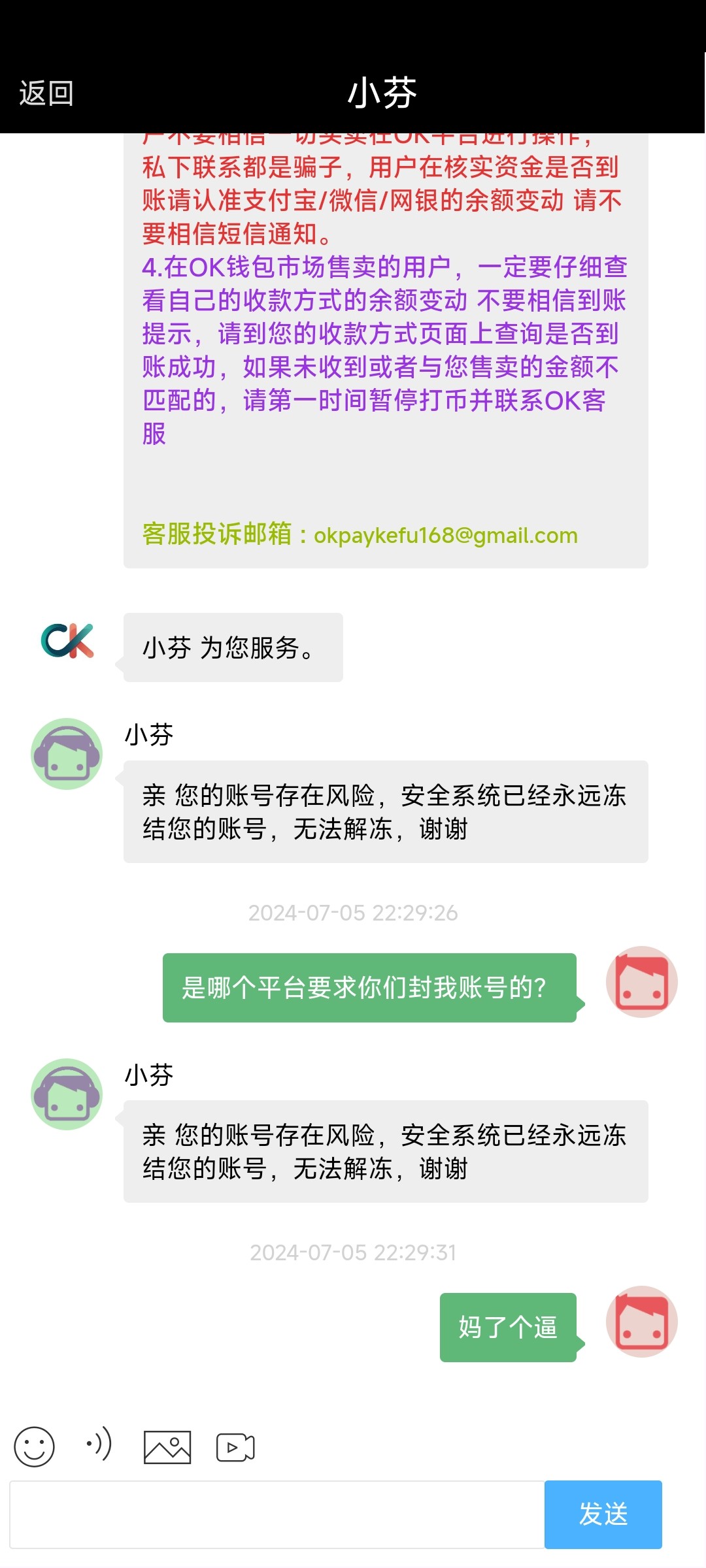
Task: Attach a picture from the gallery
Action: [167, 1447]
